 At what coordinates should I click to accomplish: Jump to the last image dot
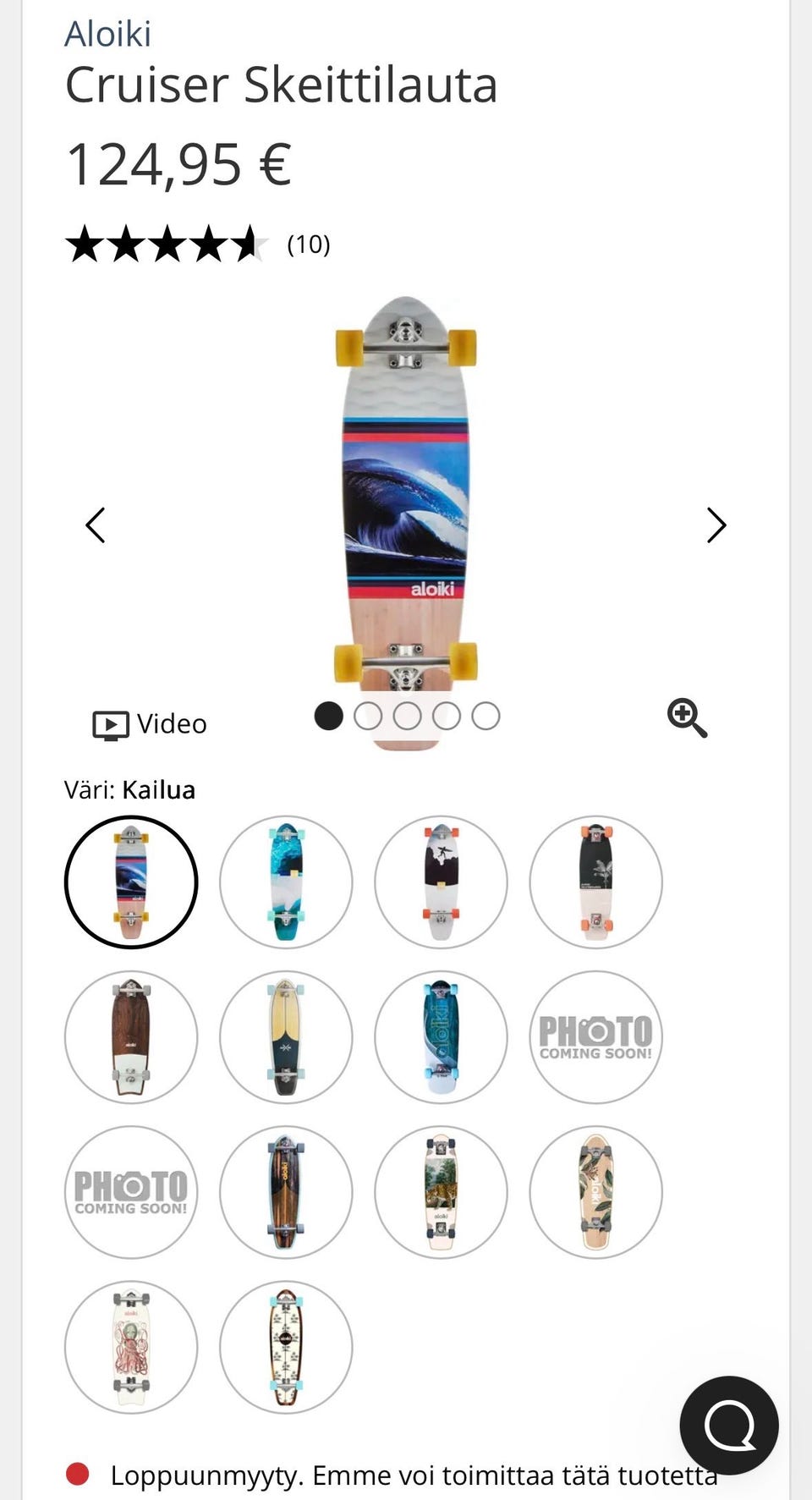pos(486,717)
